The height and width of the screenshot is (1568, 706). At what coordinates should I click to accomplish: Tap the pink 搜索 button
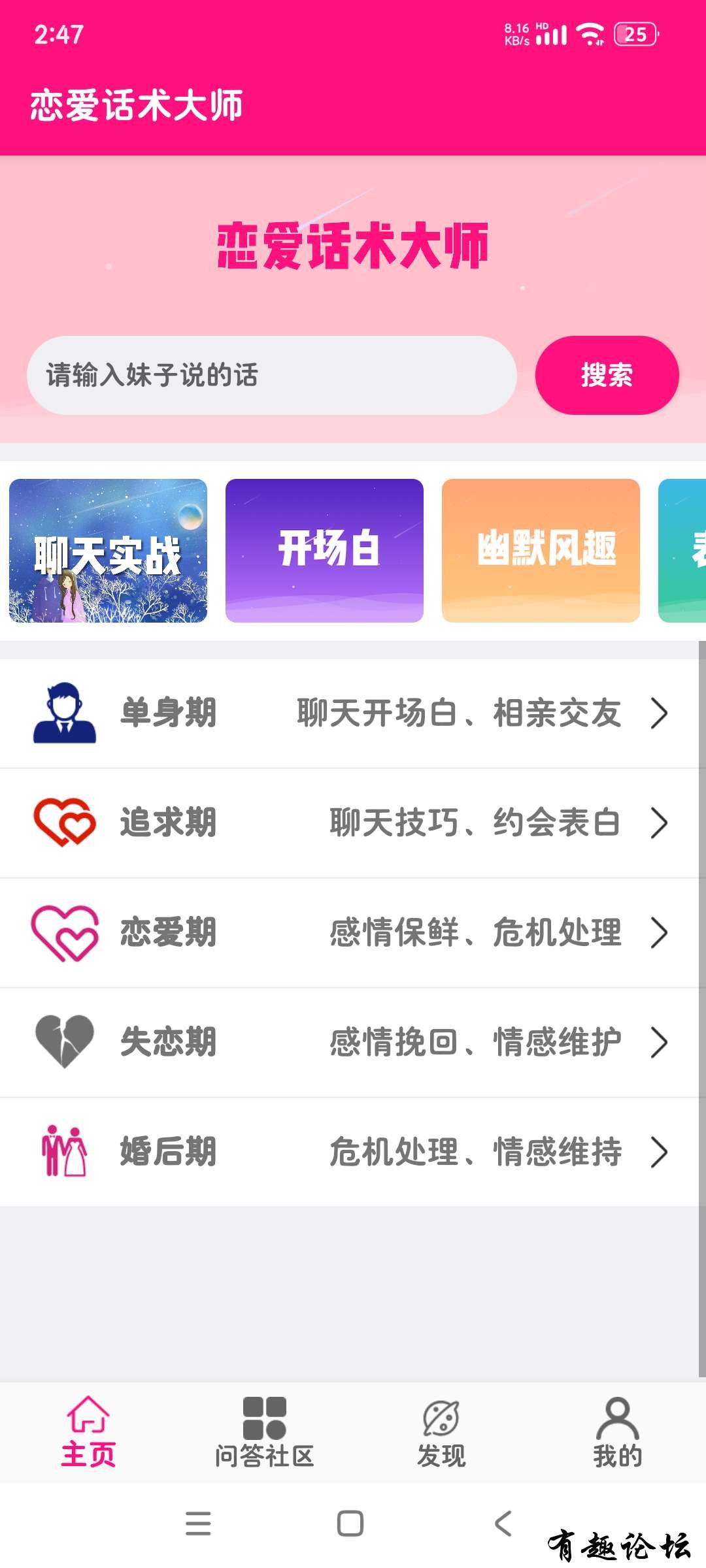click(x=607, y=375)
